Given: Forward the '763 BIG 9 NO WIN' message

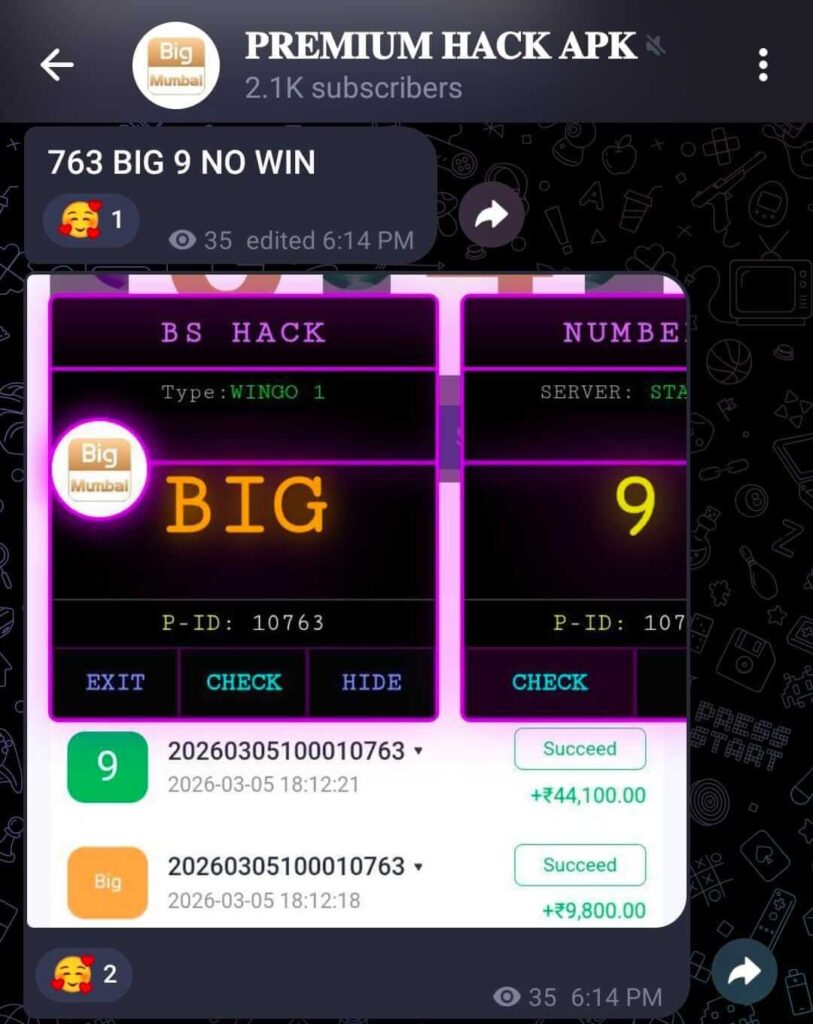Looking at the screenshot, I should 492,215.
